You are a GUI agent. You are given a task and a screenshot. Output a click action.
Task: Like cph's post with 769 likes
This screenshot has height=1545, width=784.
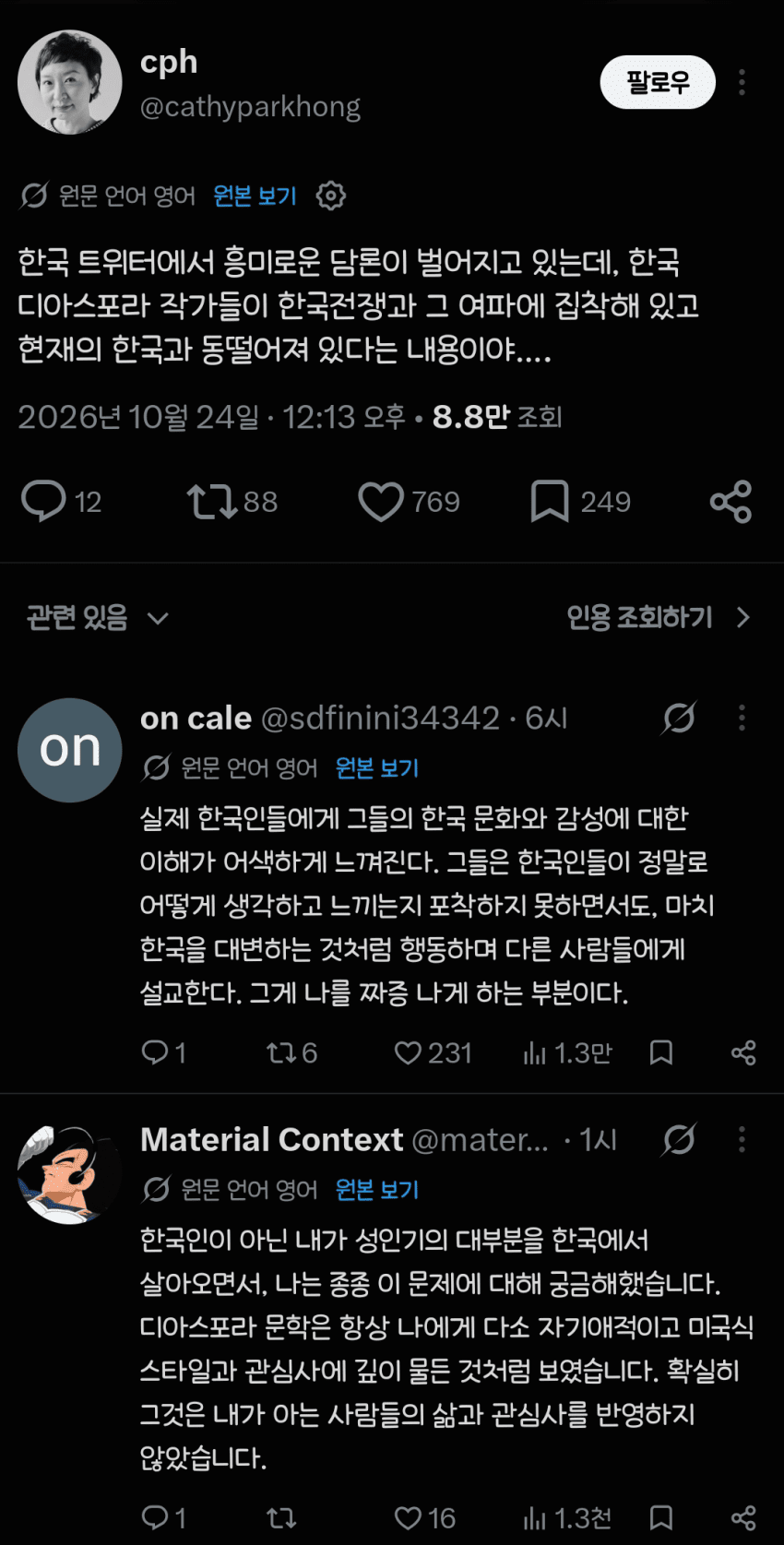[x=409, y=502]
